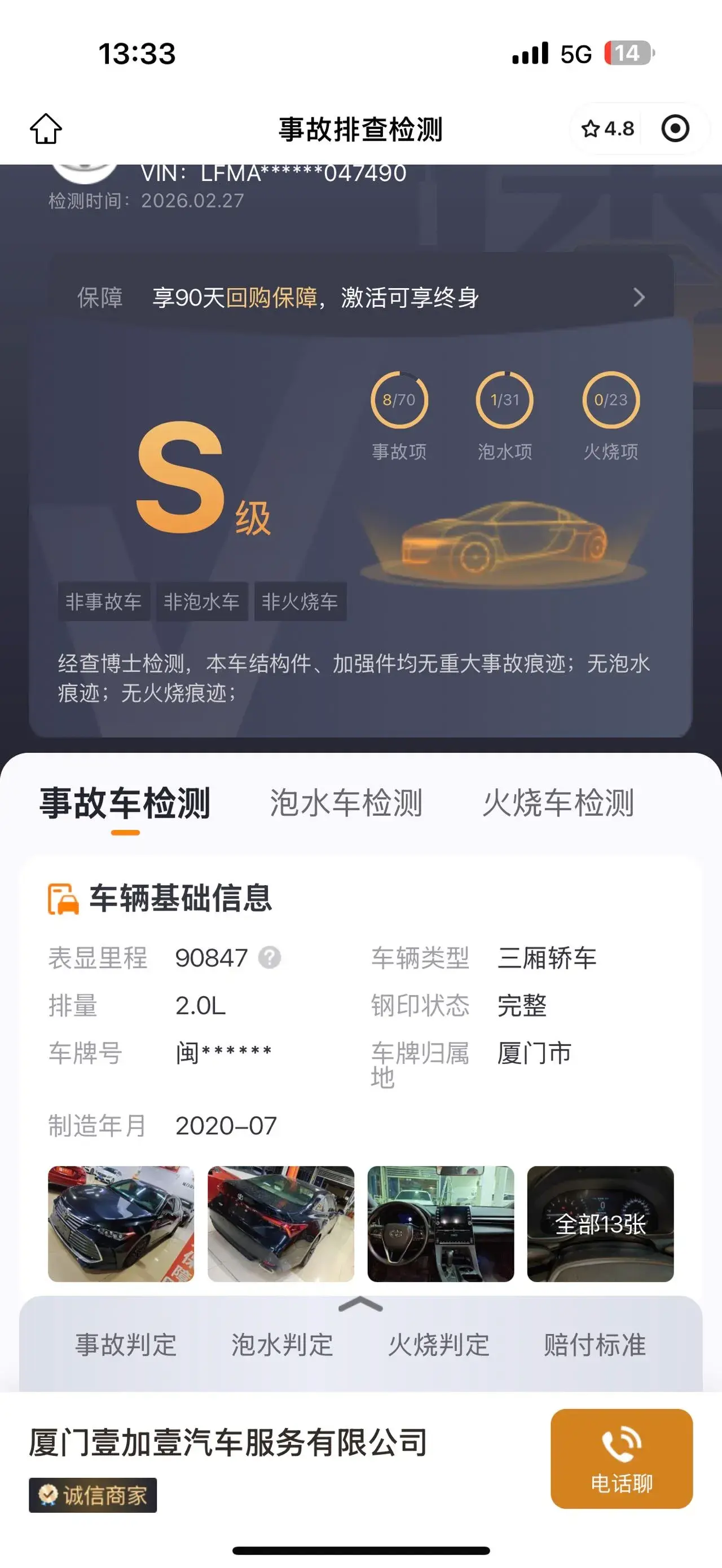Viewport: 722px width, 1568px height.
Task: Tap the circular close mini program button
Action: point(675,129)
